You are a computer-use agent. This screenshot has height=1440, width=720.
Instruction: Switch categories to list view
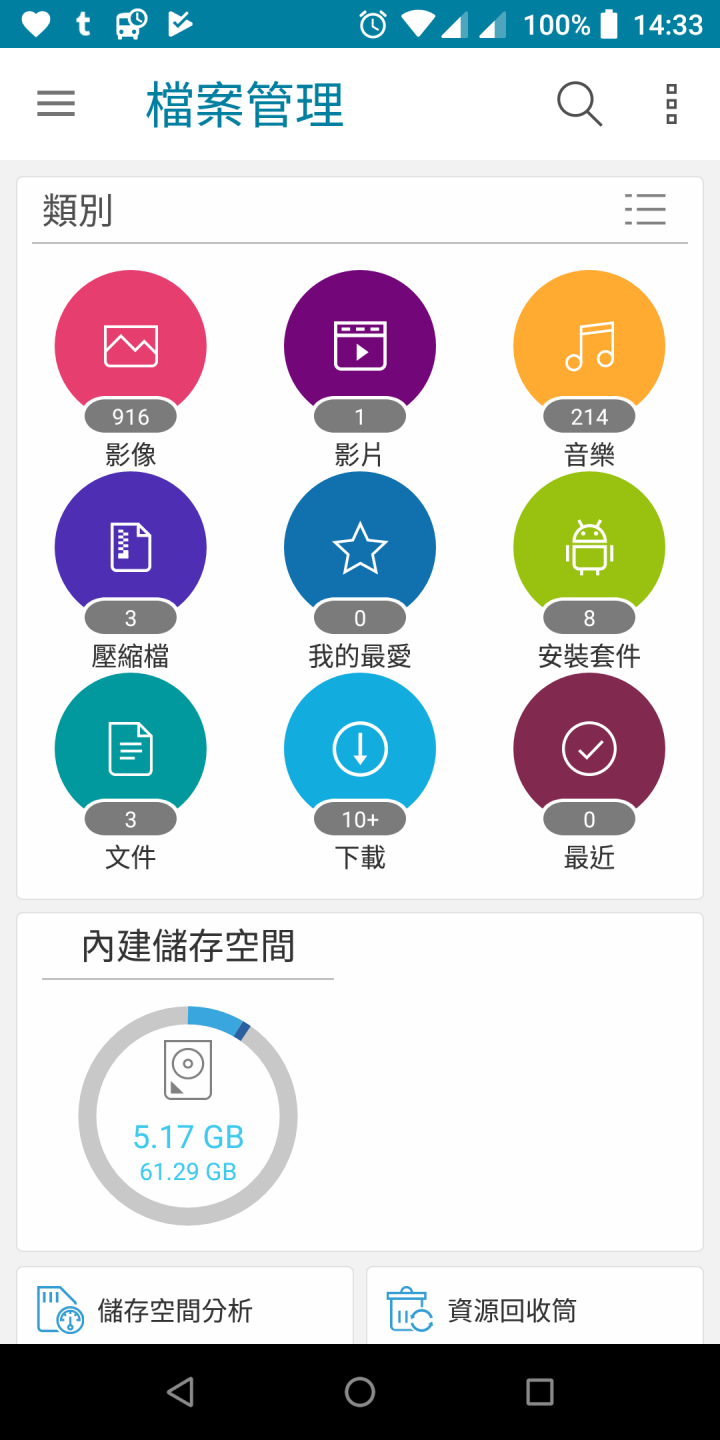pos(645,210)
